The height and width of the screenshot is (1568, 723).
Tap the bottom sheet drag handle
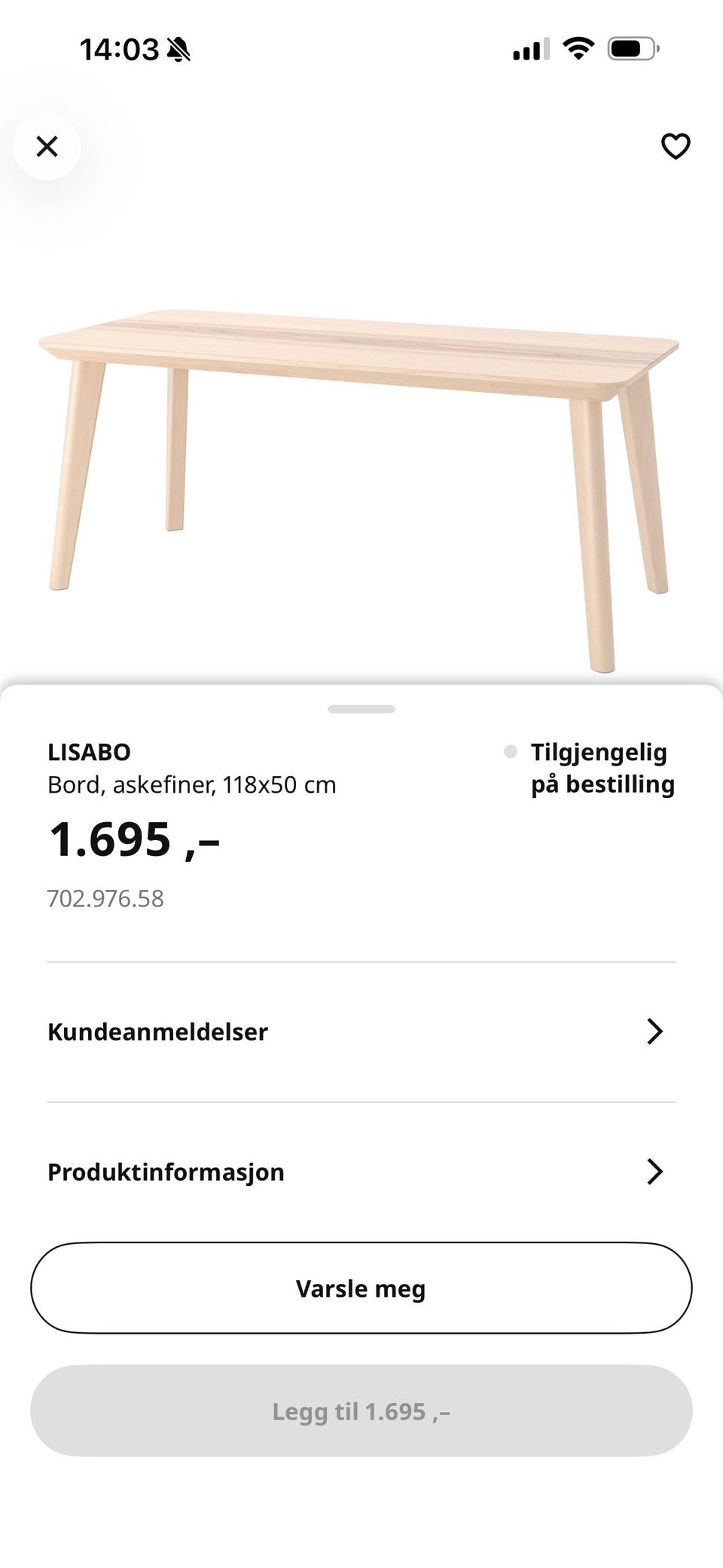pyautogui.click(x=361, y=709)
